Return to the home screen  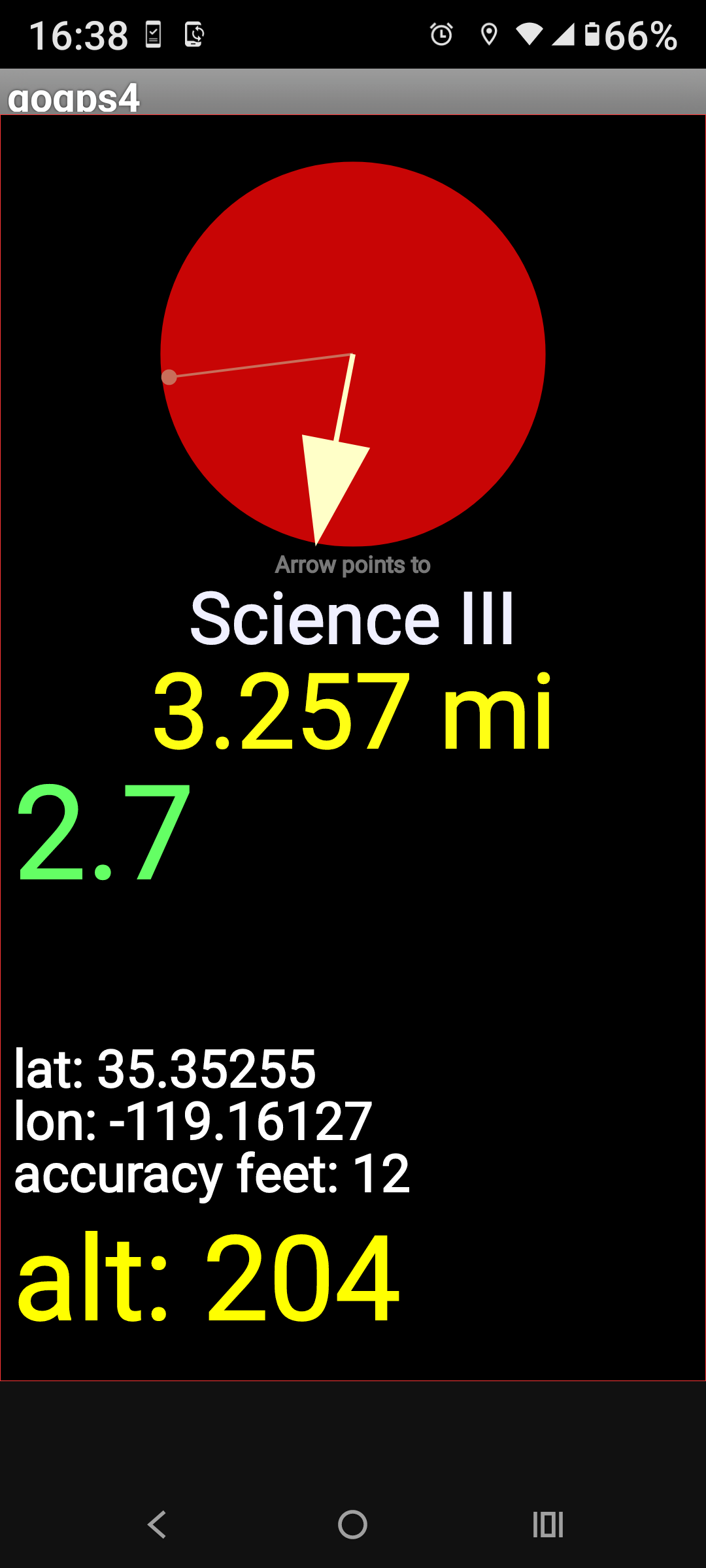point(352,1525)
